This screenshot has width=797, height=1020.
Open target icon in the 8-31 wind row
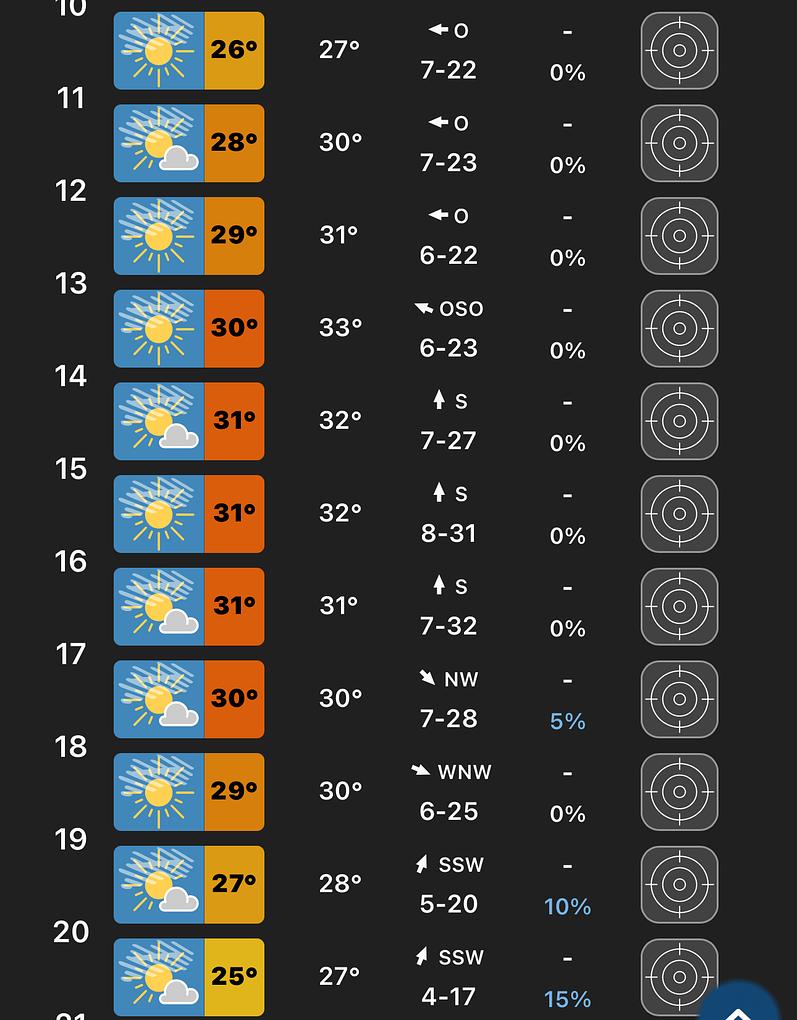[679, 513]
